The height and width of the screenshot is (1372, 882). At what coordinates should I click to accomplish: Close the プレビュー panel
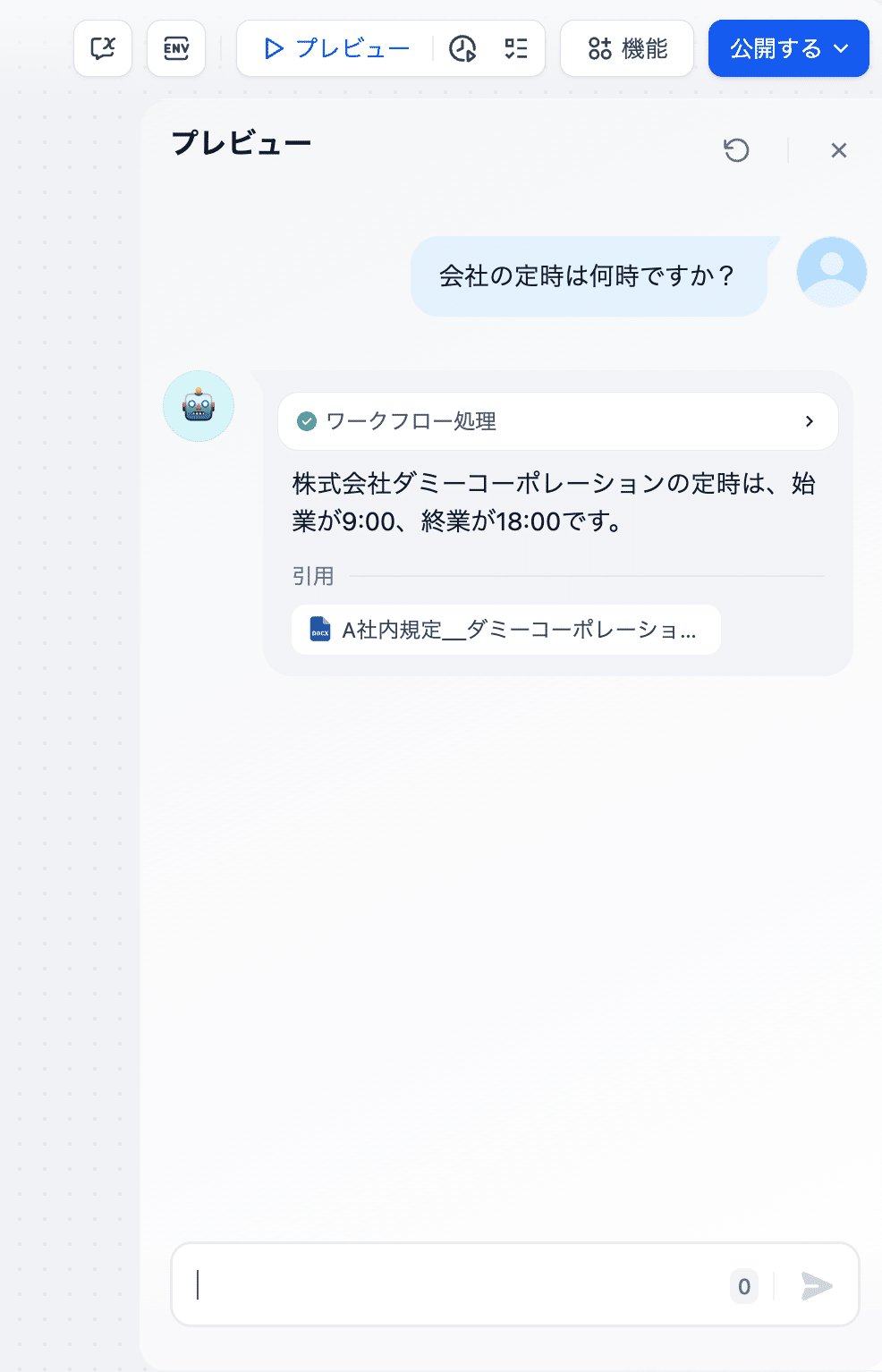tap(838, 150)
